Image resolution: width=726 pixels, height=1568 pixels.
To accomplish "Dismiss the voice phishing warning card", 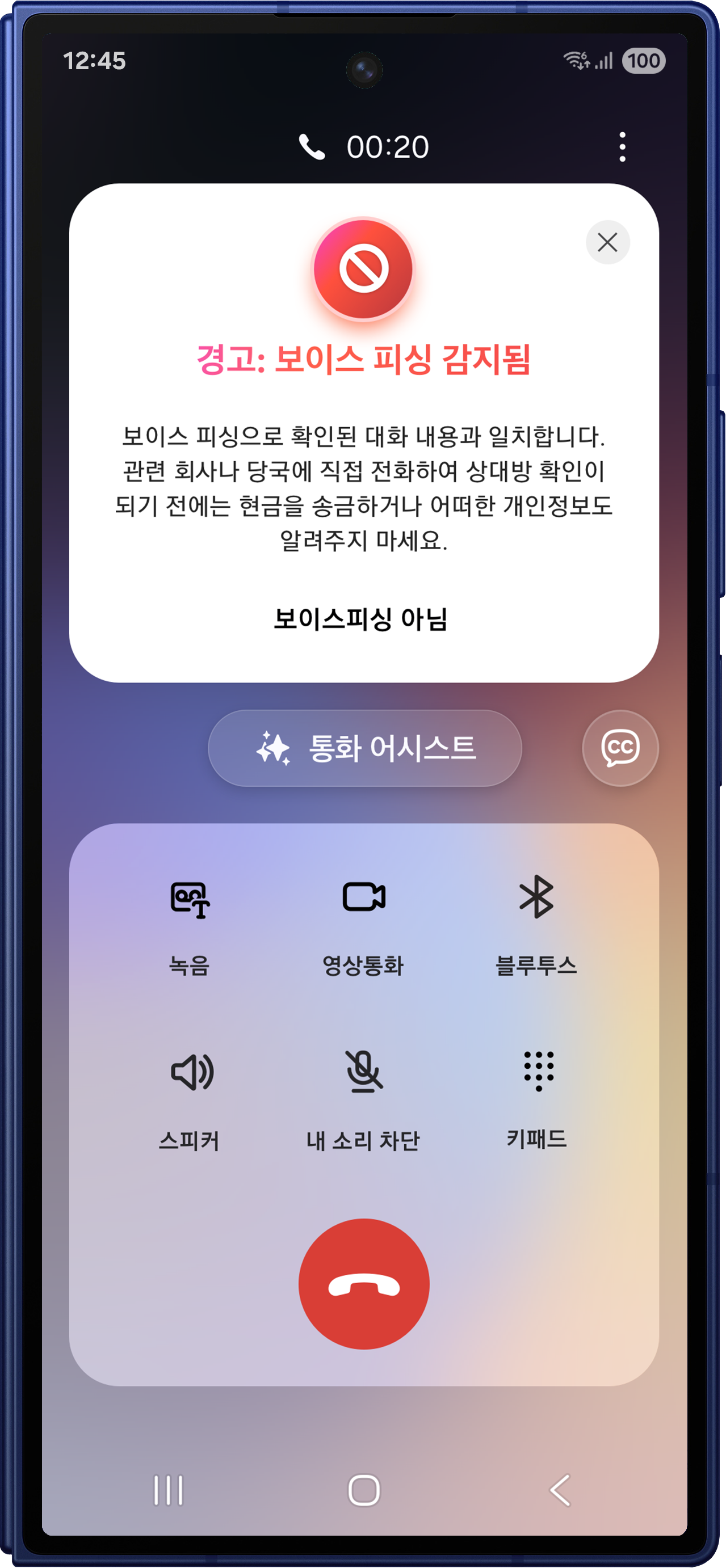I will 607,242.
